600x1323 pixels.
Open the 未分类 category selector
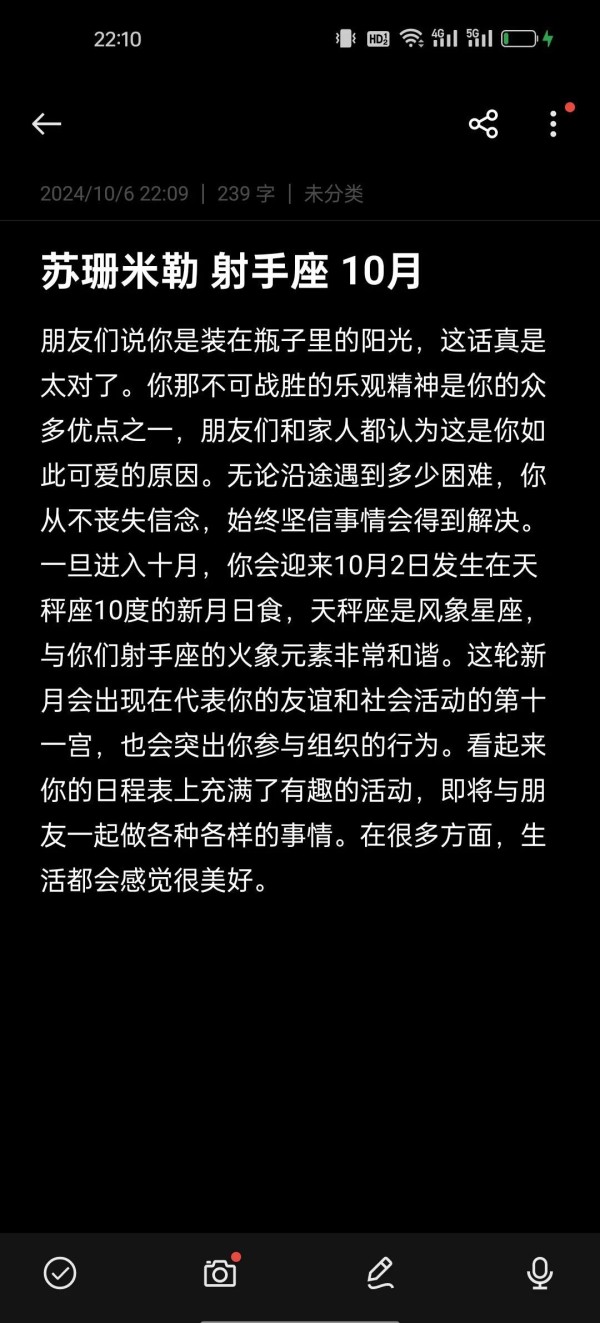[333, 194]
